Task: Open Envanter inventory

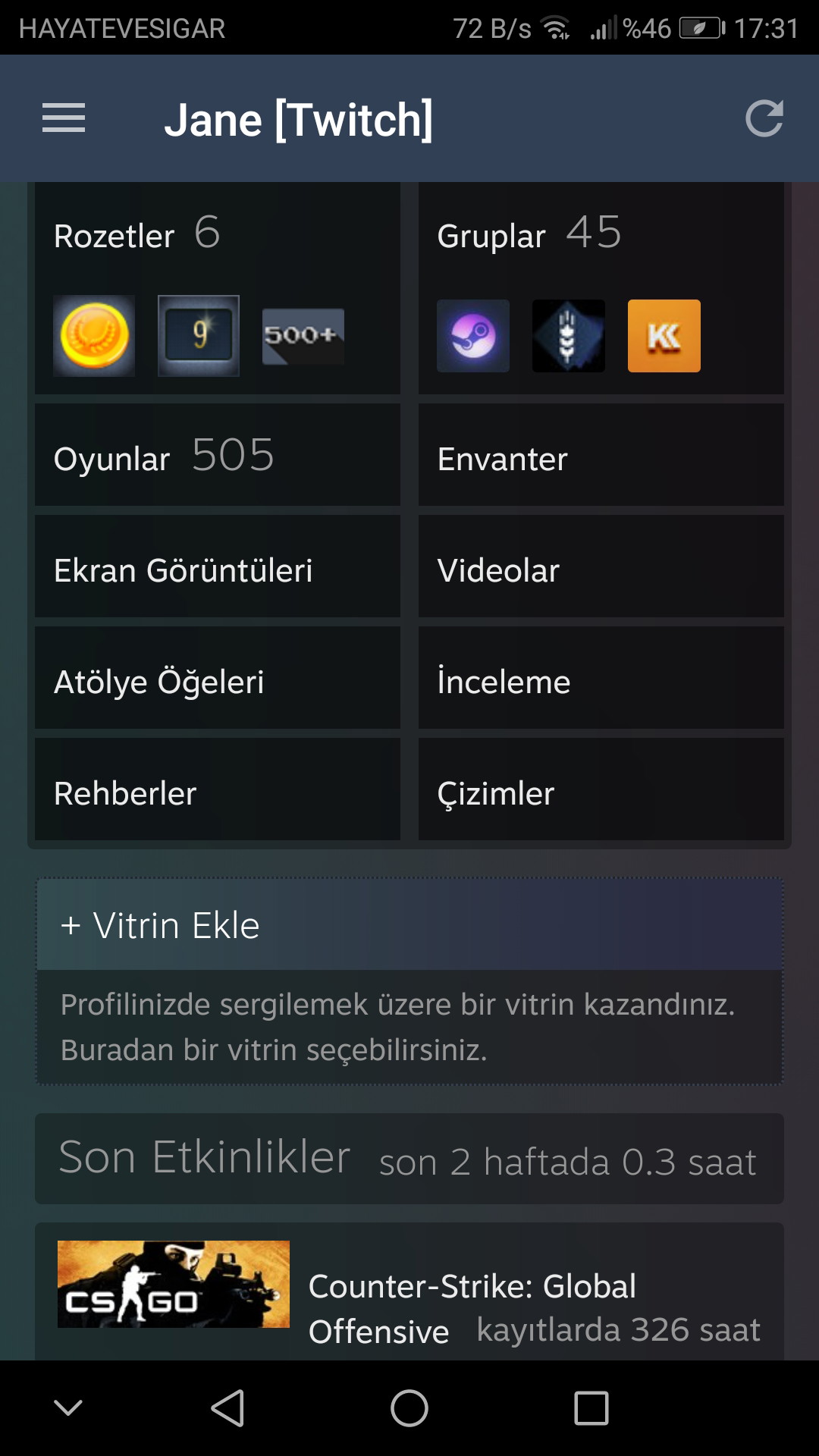Action: point(601,455)
